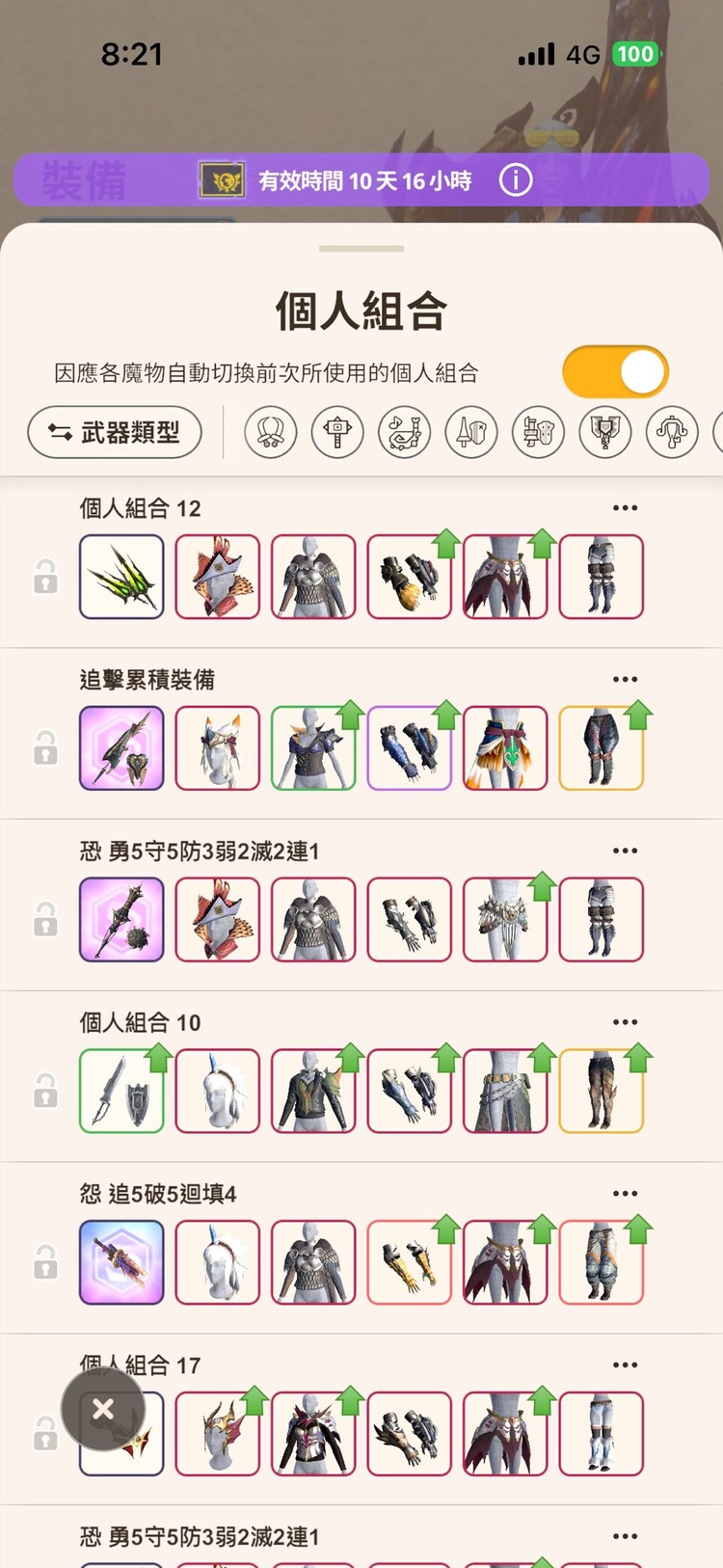Tap the info icon next to 有效時間
723x1568 pixels.
[x=516, y=179]
